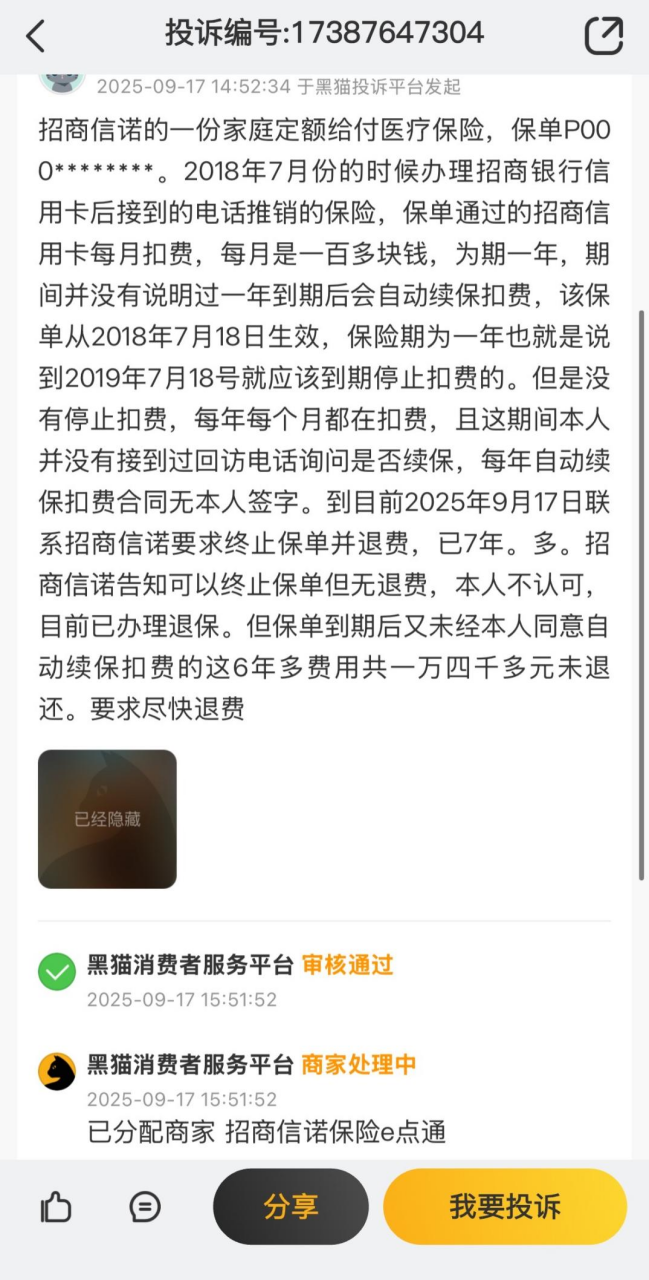Image resolution: width=649 pixels, height=1280 pixels.
Task: Open the hidden image thumbnail
Action: tap(107, 819)
